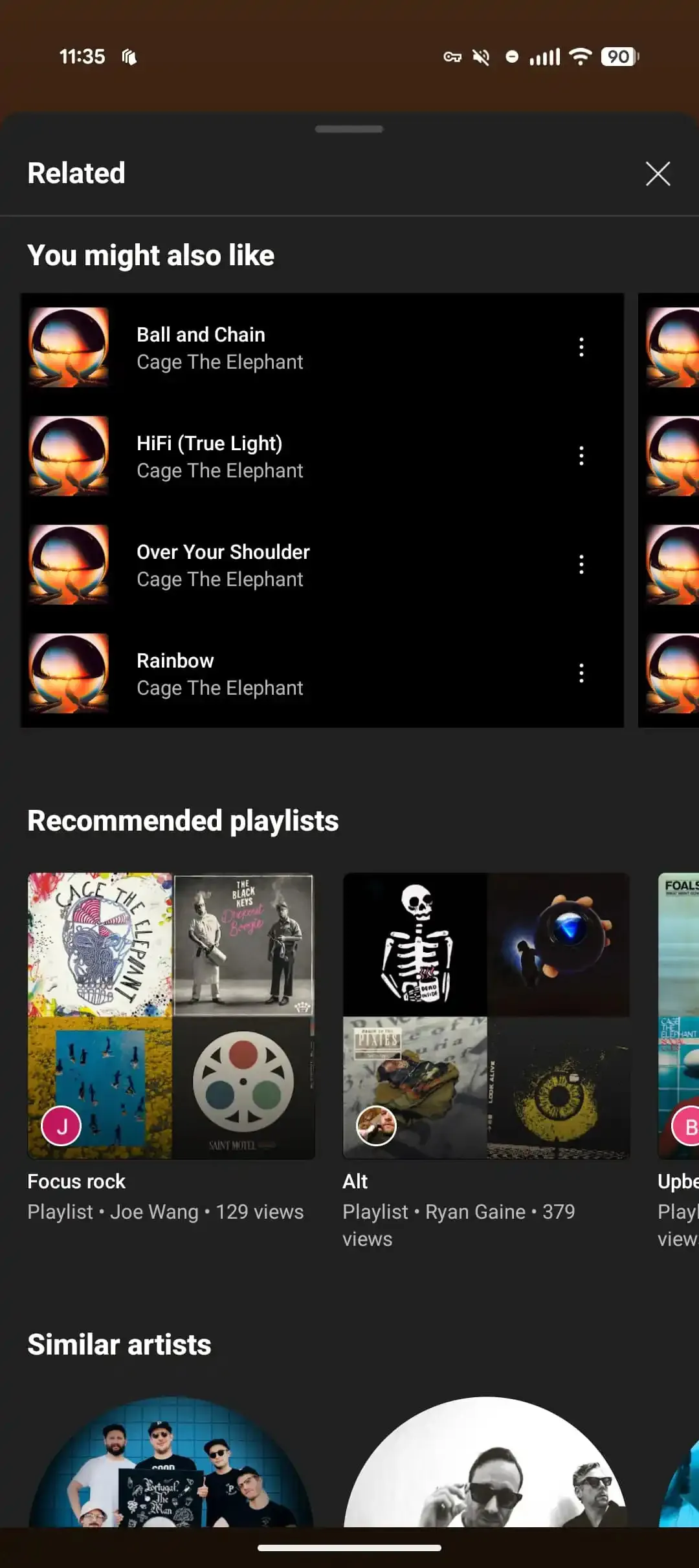
Task: Open options menu for Rainbow
Action: pos(581,673)
